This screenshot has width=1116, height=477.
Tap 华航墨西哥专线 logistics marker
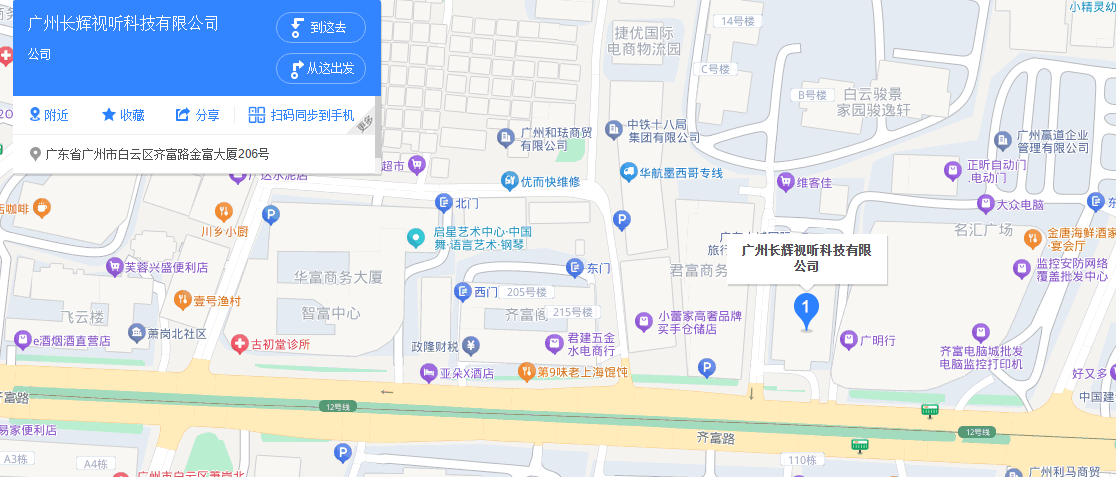coord(629,172)
